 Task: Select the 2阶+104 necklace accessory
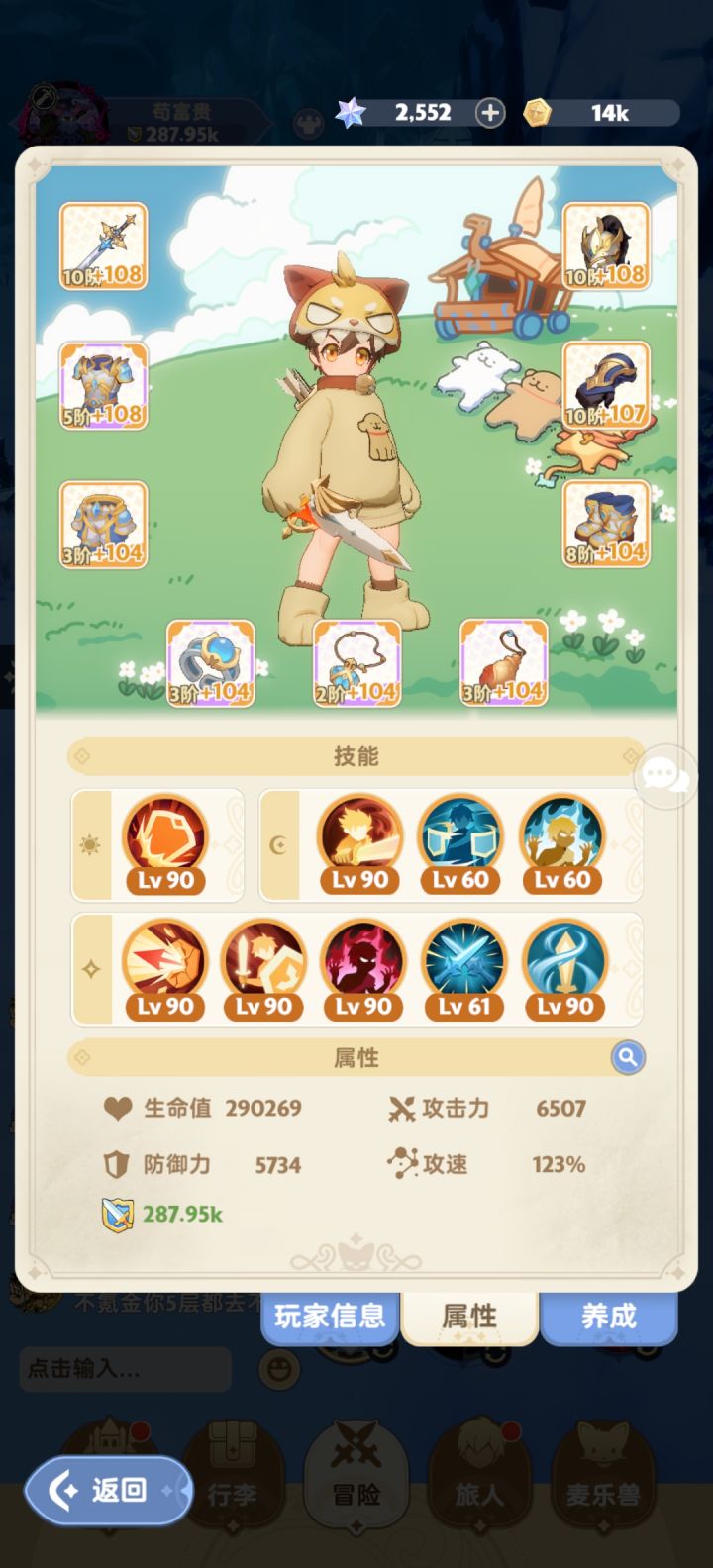356,658
